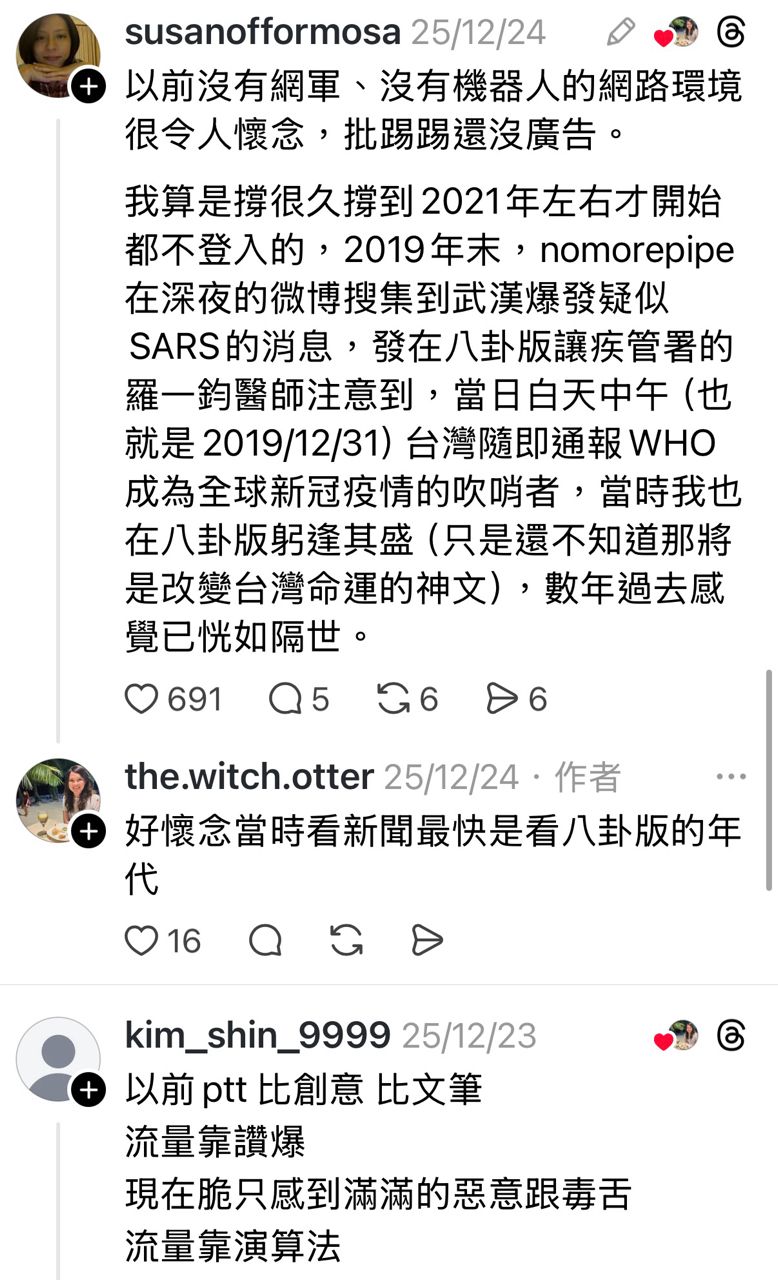Open kim_shin_9999's profile
This screenshot has height=1280, width=778.
click(257, 1036)
